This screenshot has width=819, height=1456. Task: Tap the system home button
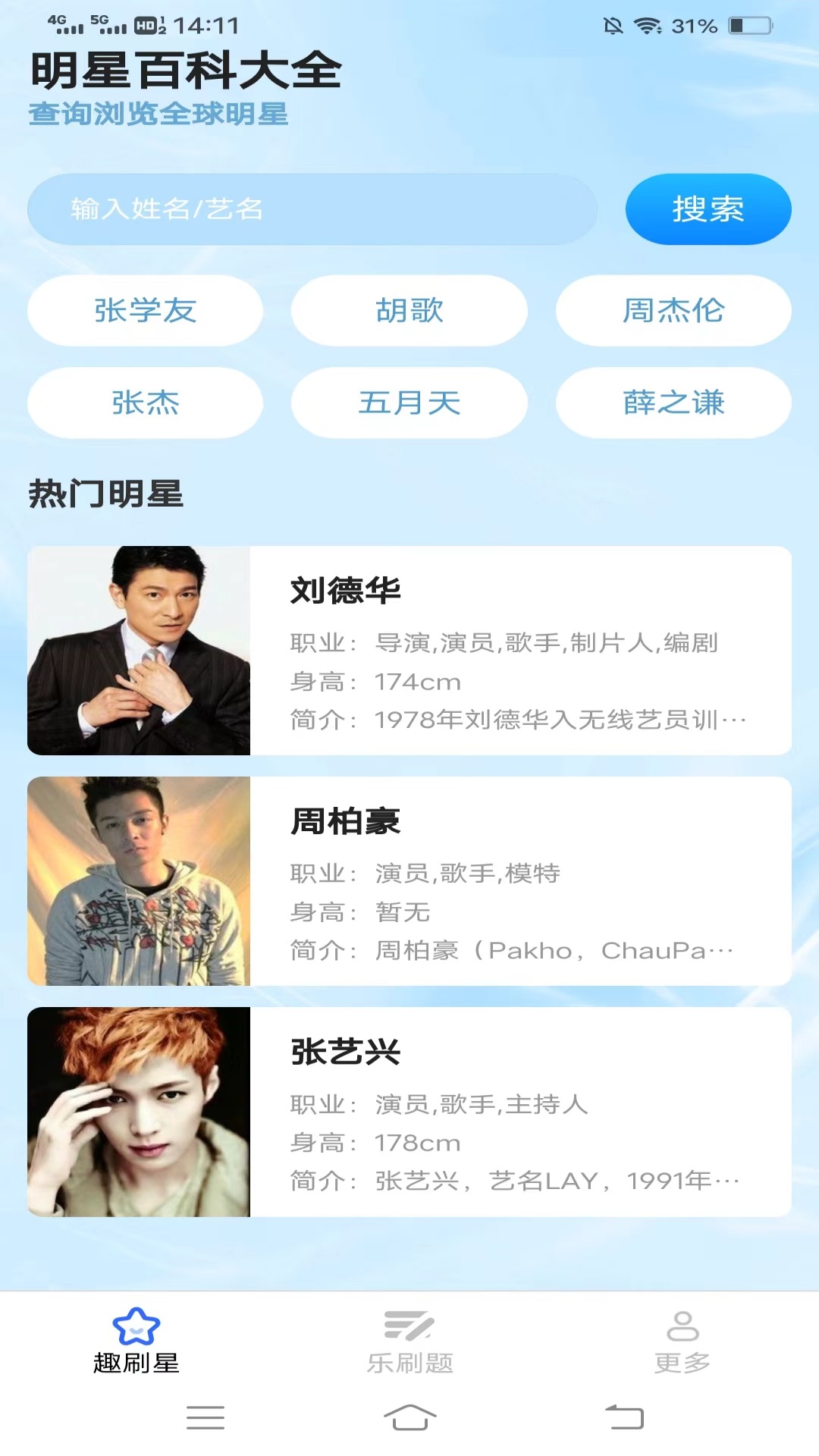pos(409,1417)
